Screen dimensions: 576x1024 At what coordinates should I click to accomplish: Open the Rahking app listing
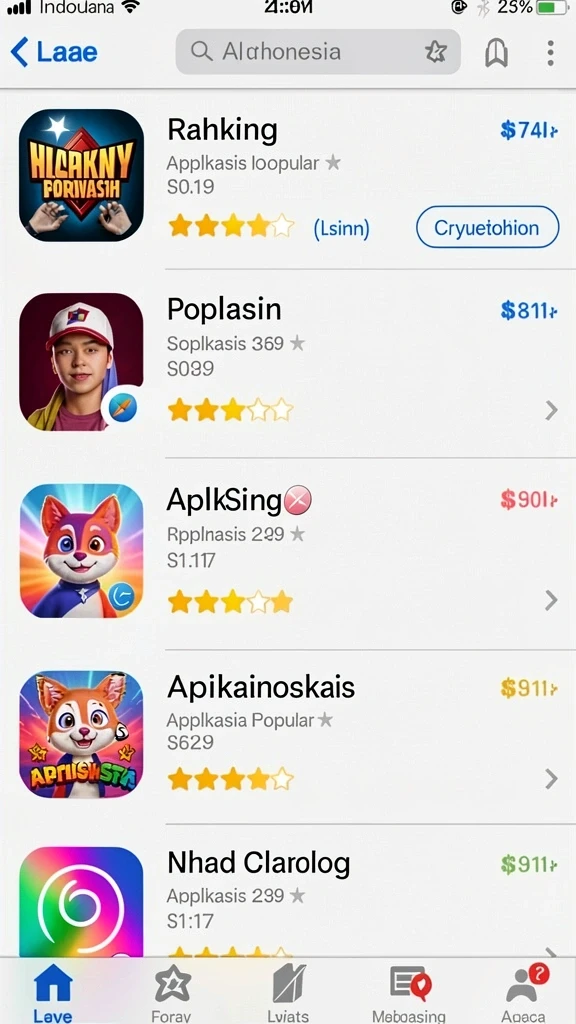pyautogui.click(x=288, y=178)
